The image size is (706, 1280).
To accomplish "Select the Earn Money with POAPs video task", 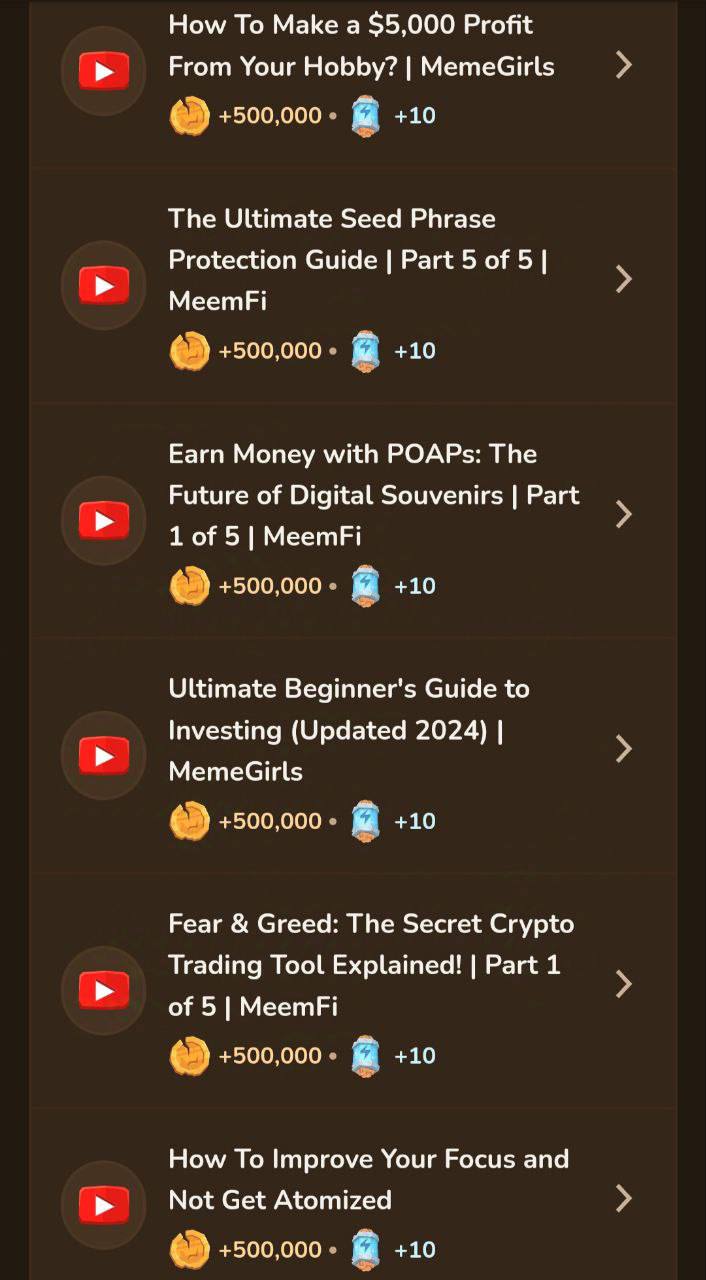I will (353, 521).
